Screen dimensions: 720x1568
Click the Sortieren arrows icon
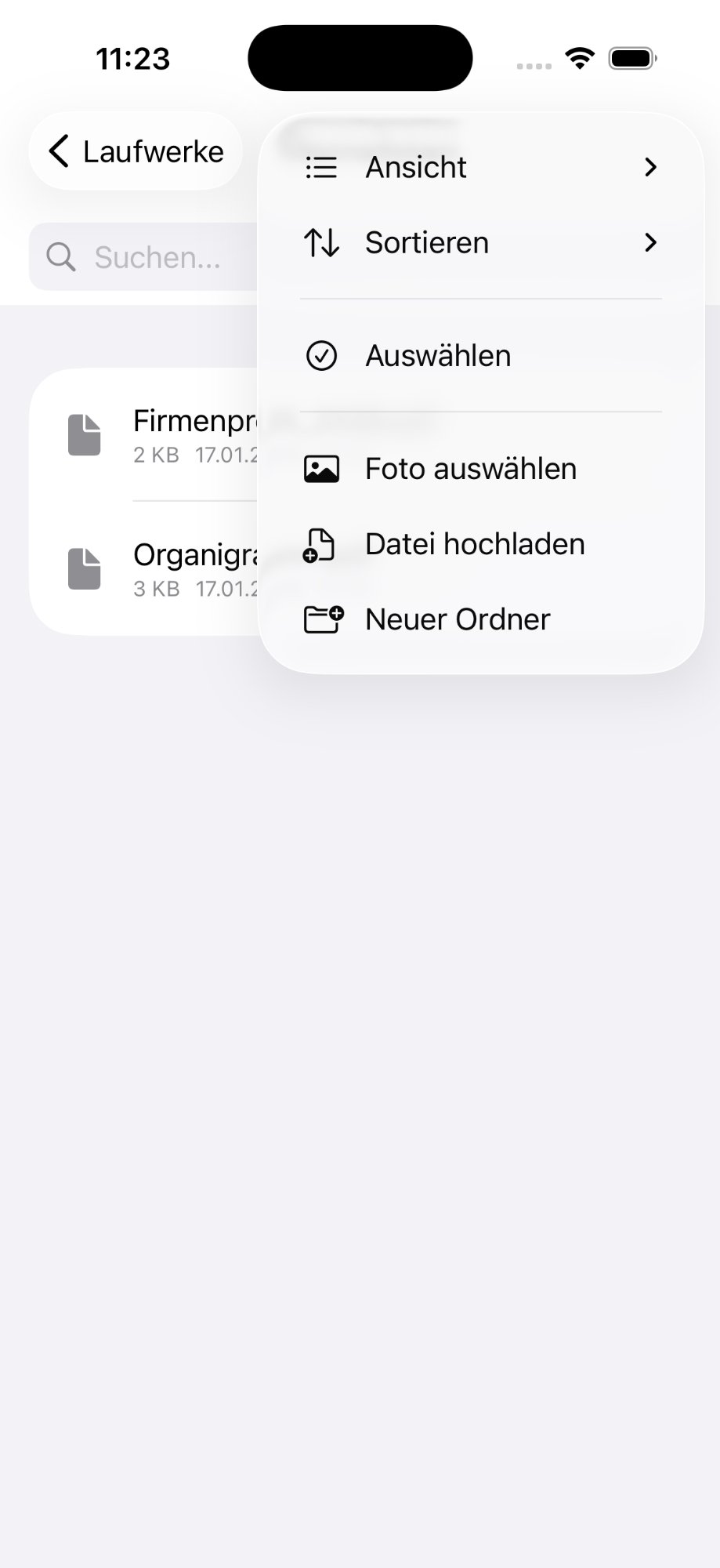(320, 243)
